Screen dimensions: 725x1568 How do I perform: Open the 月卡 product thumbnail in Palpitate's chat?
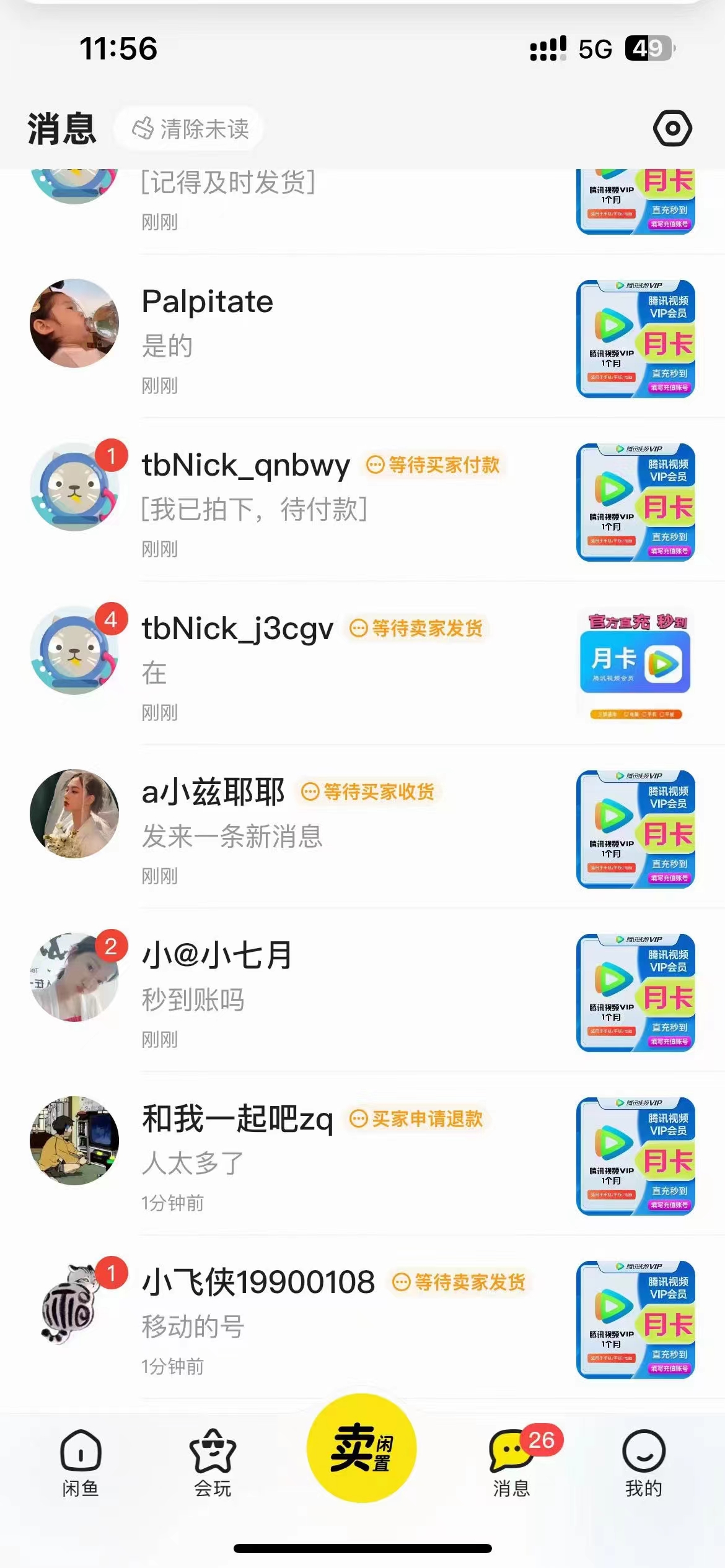click(x=636, y=341)
